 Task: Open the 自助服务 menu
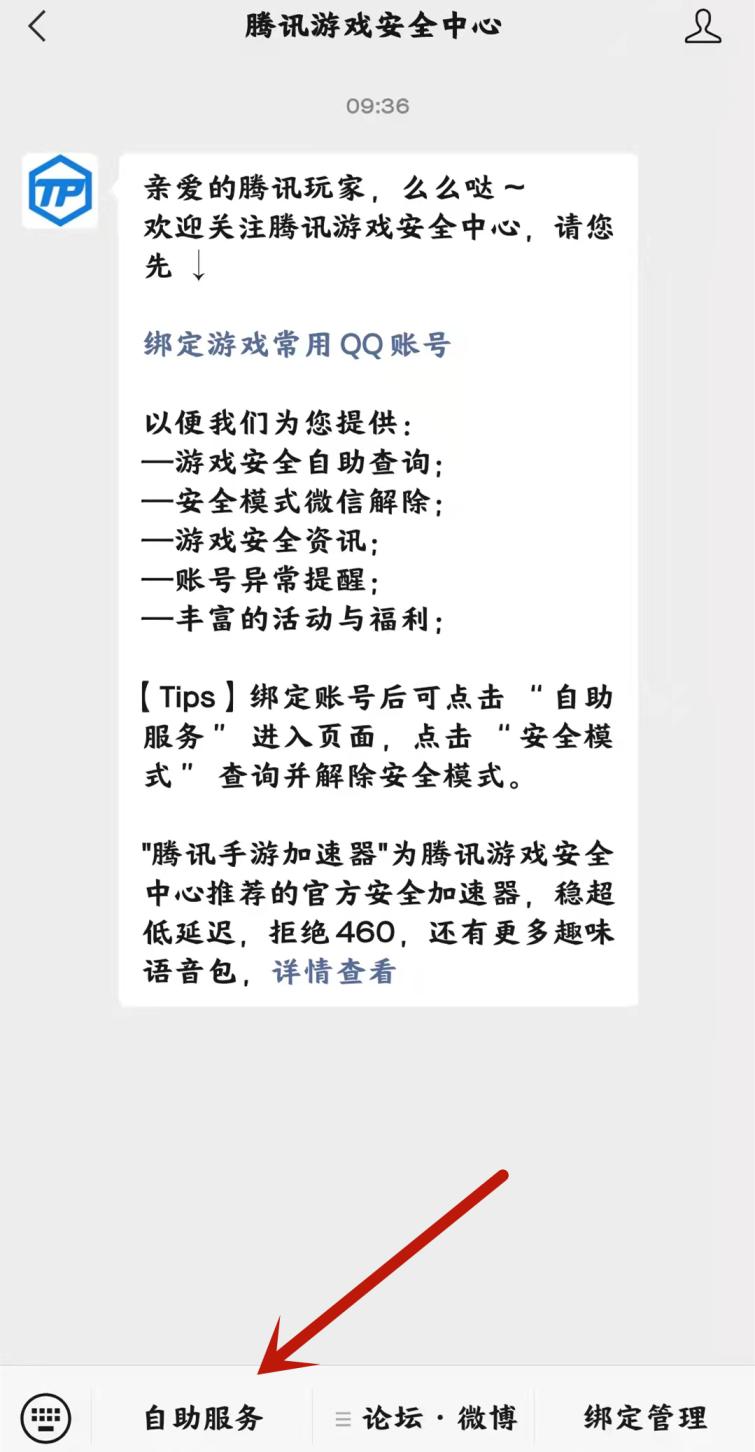click(x=203, y=1417)
